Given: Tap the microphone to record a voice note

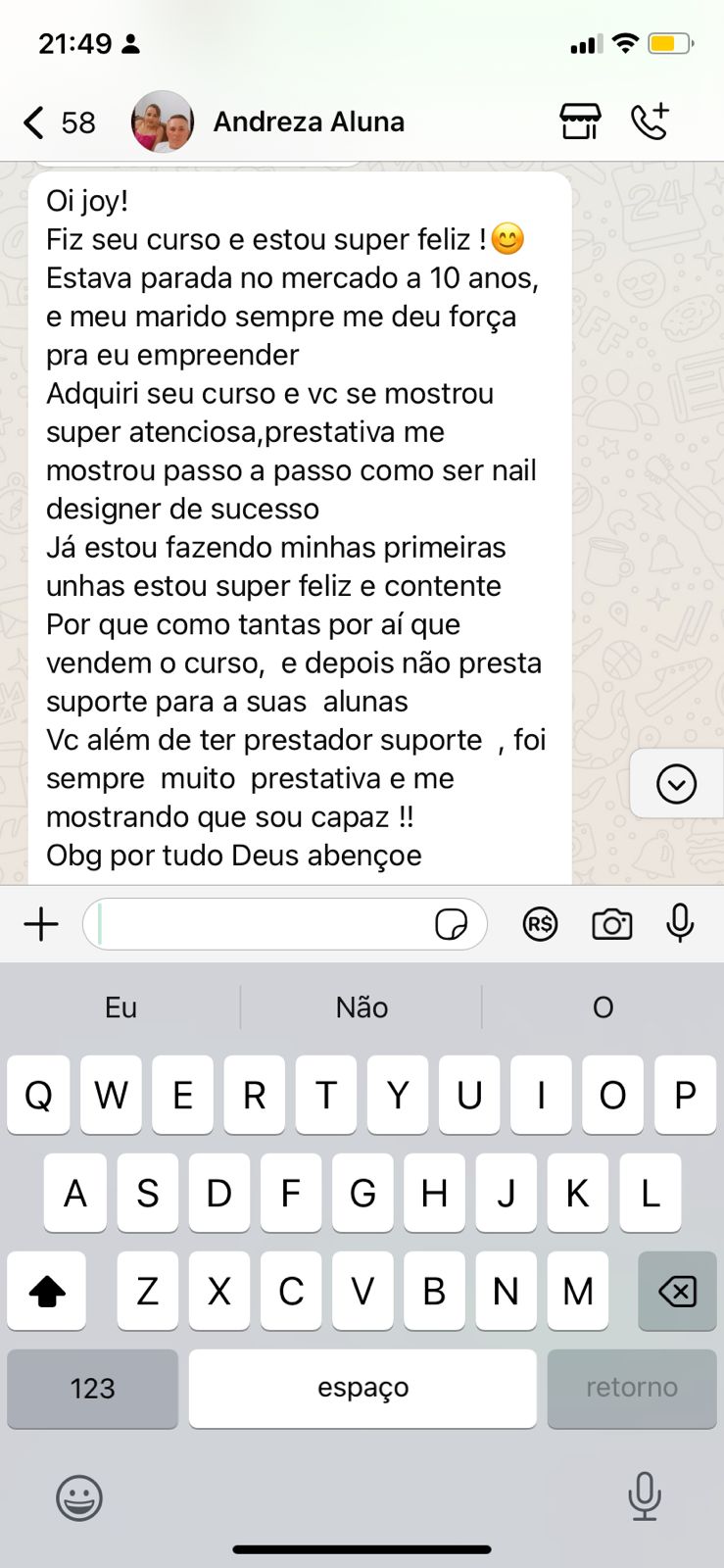Looking at the screenshot, I should coord(679,924).
